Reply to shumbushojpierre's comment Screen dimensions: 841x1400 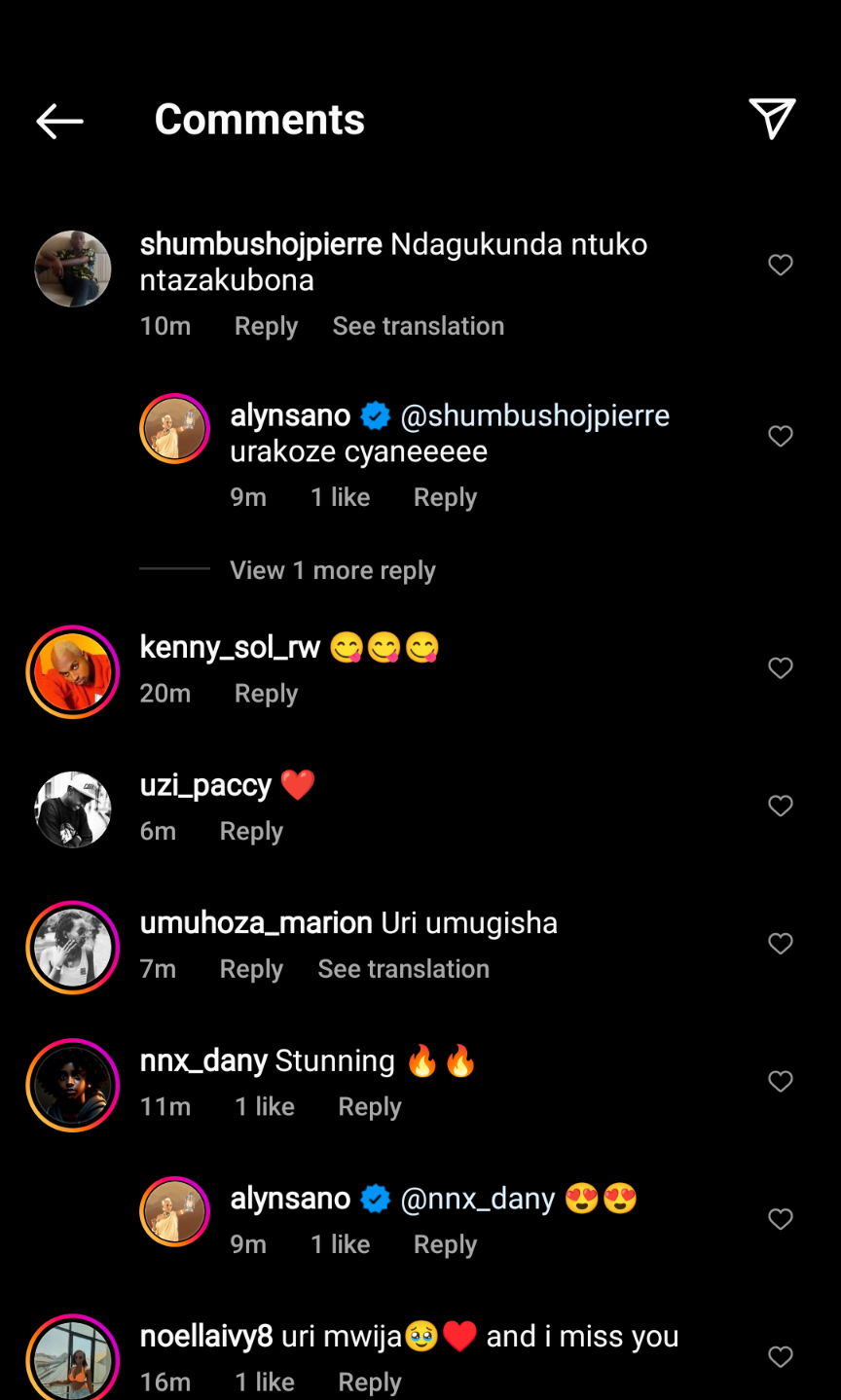266,326
